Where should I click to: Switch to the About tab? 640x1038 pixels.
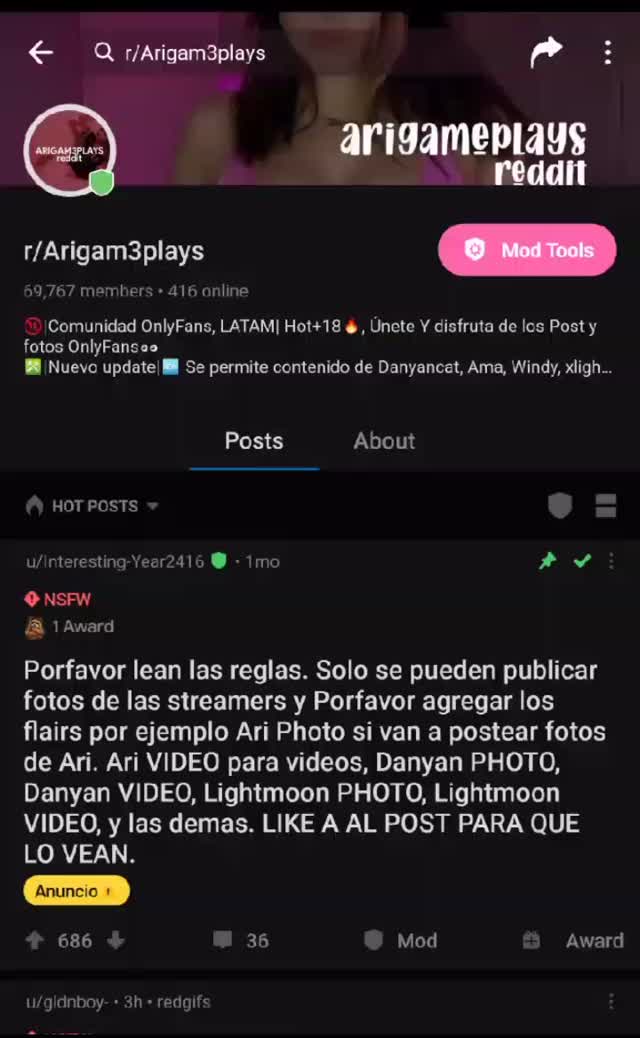click(x=384, y=441)
